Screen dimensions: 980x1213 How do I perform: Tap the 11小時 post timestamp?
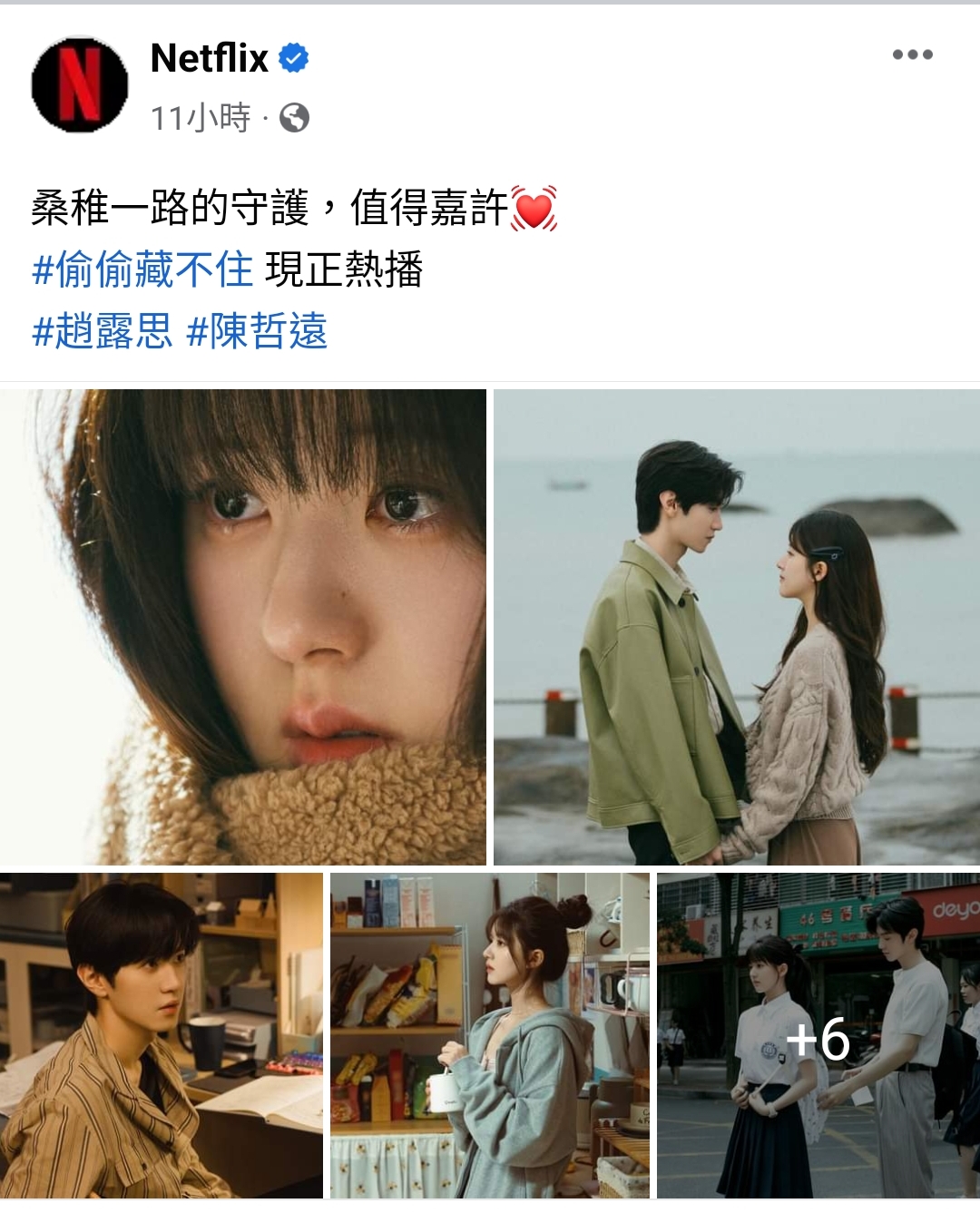tap(201, 118)
